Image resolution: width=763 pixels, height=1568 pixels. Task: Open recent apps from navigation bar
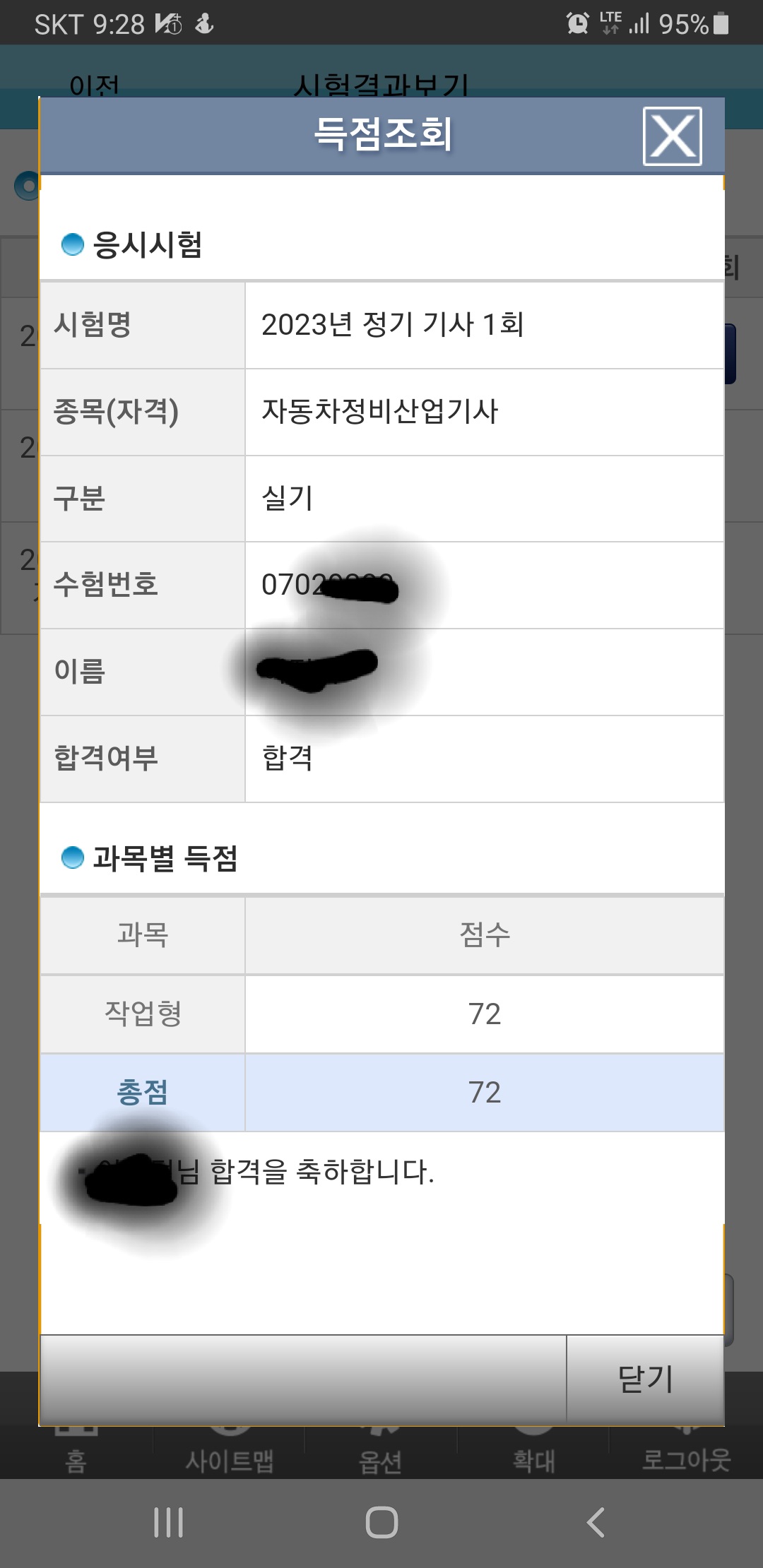[x=168, y=1522]
